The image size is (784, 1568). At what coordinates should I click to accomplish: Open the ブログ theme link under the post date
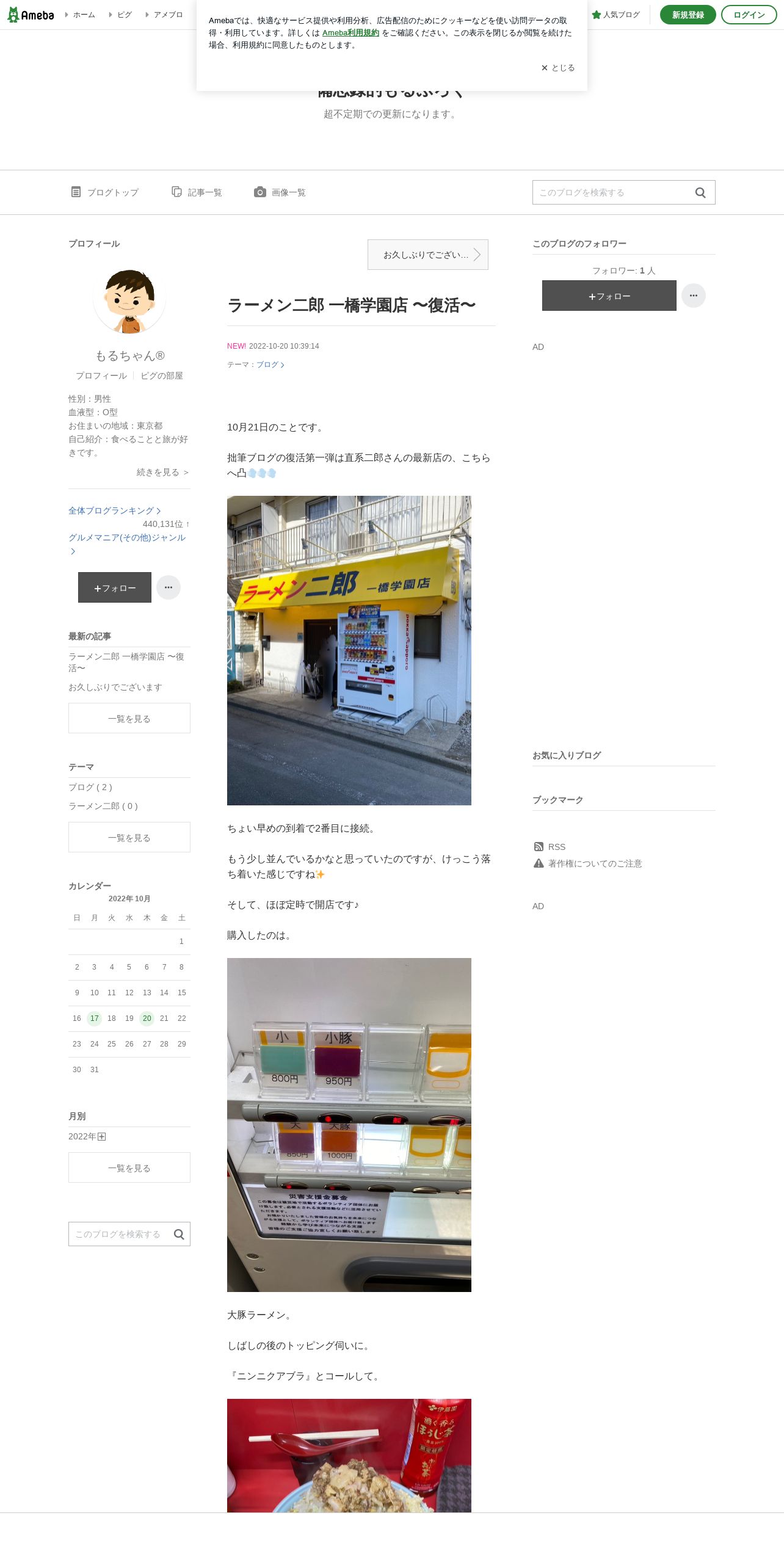pyautogui.click(x=270, y=365)
